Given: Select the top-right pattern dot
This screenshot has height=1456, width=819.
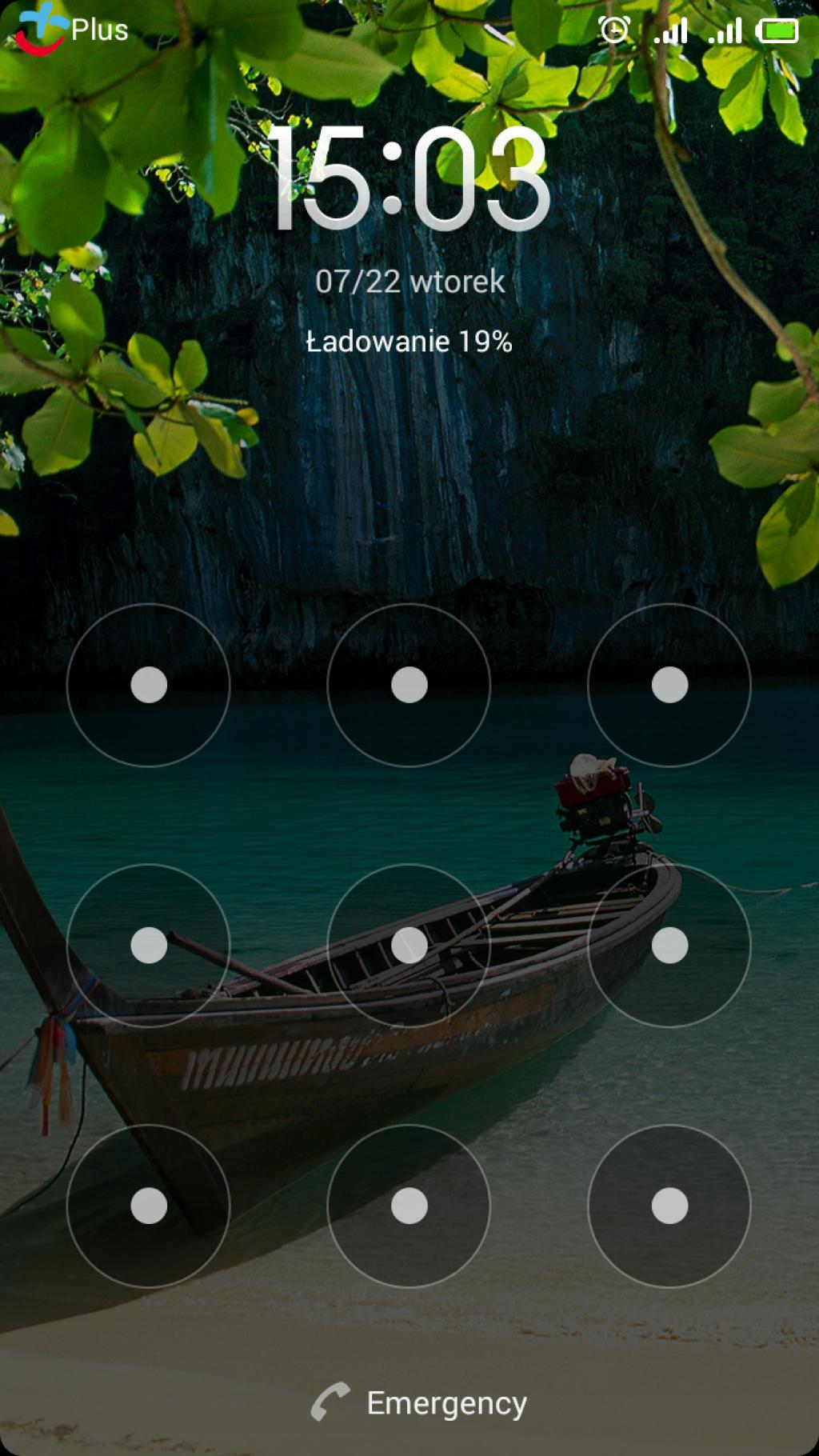Looking at the screenshot, I should coord(669,685).
